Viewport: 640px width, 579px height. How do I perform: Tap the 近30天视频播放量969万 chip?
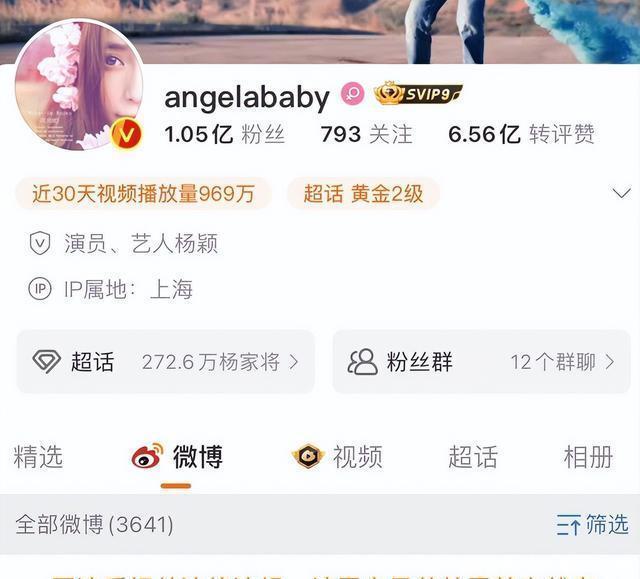click(x=143, y=194)
